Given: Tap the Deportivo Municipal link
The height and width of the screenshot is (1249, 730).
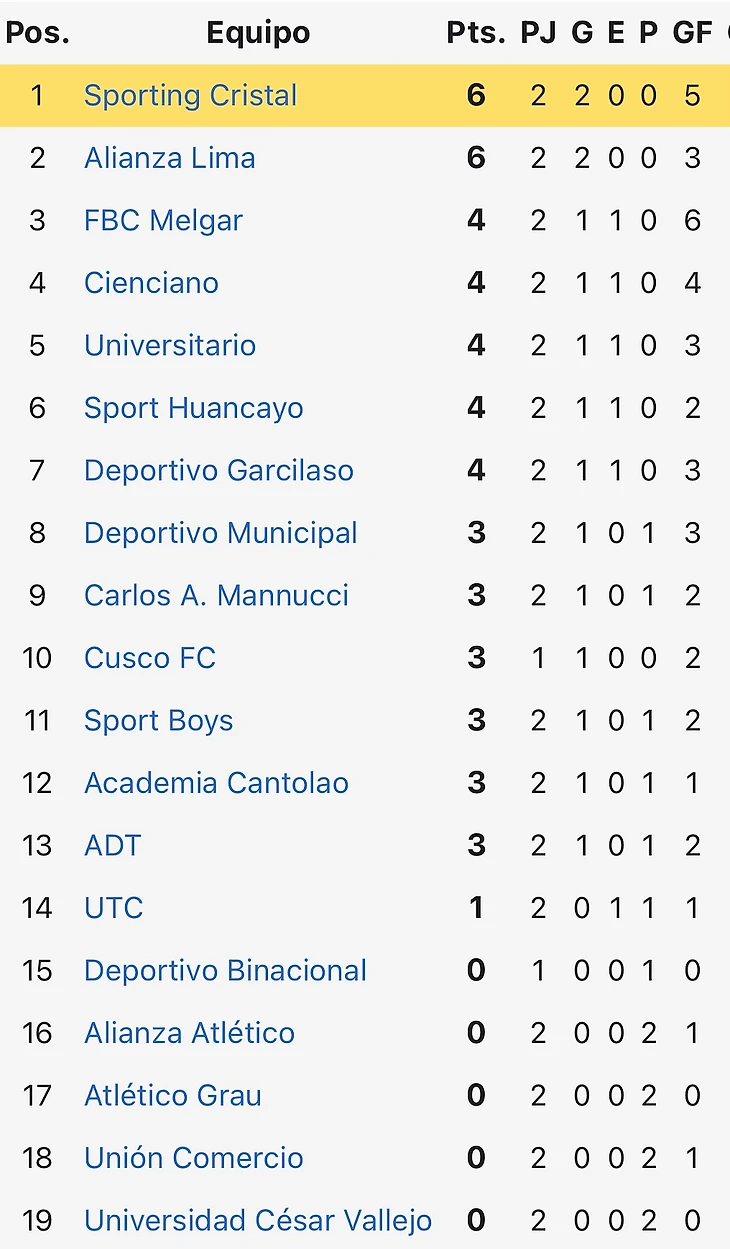Looking at the screenshot, I should (x=220, y=533).
